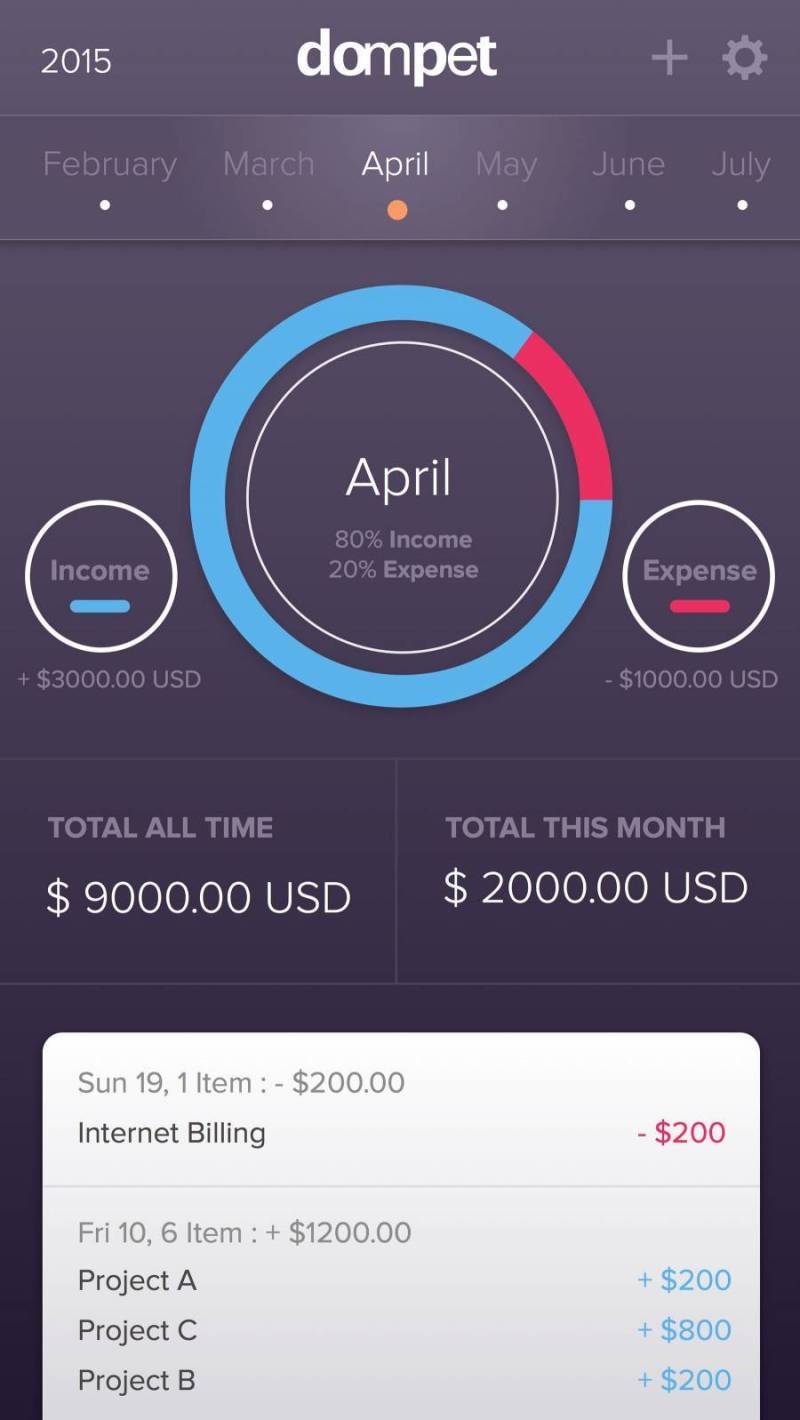
Task: Select the Project C income entry
Action: 137,1331
